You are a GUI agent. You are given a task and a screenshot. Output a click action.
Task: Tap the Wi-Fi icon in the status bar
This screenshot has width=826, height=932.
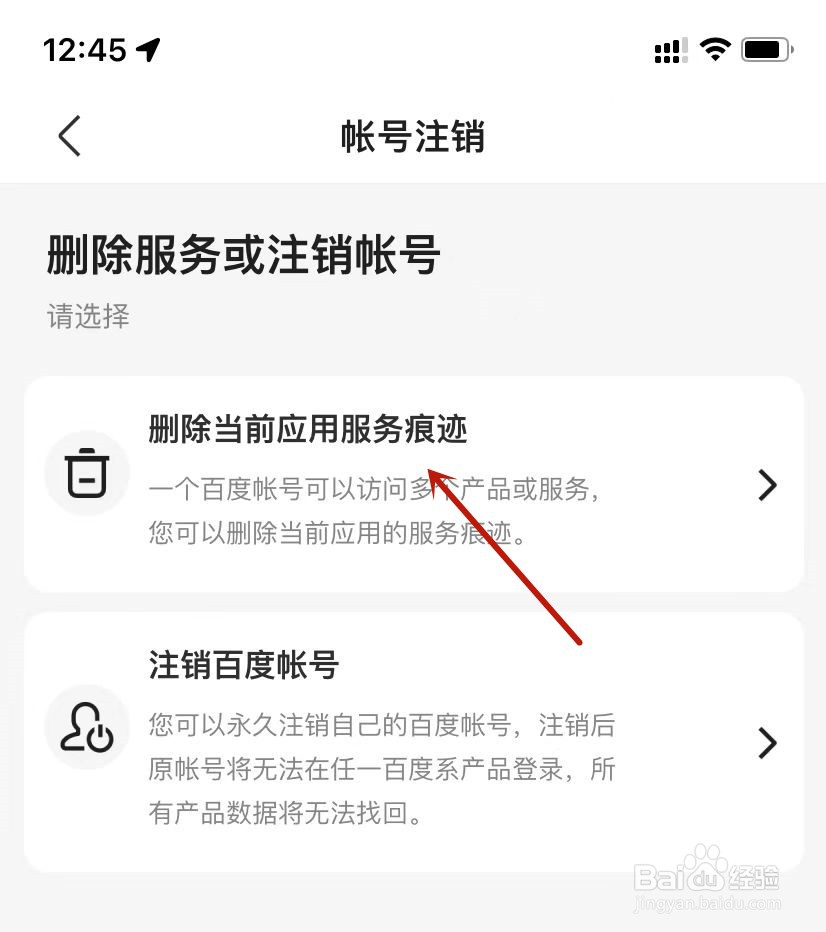tap(714, 48)
